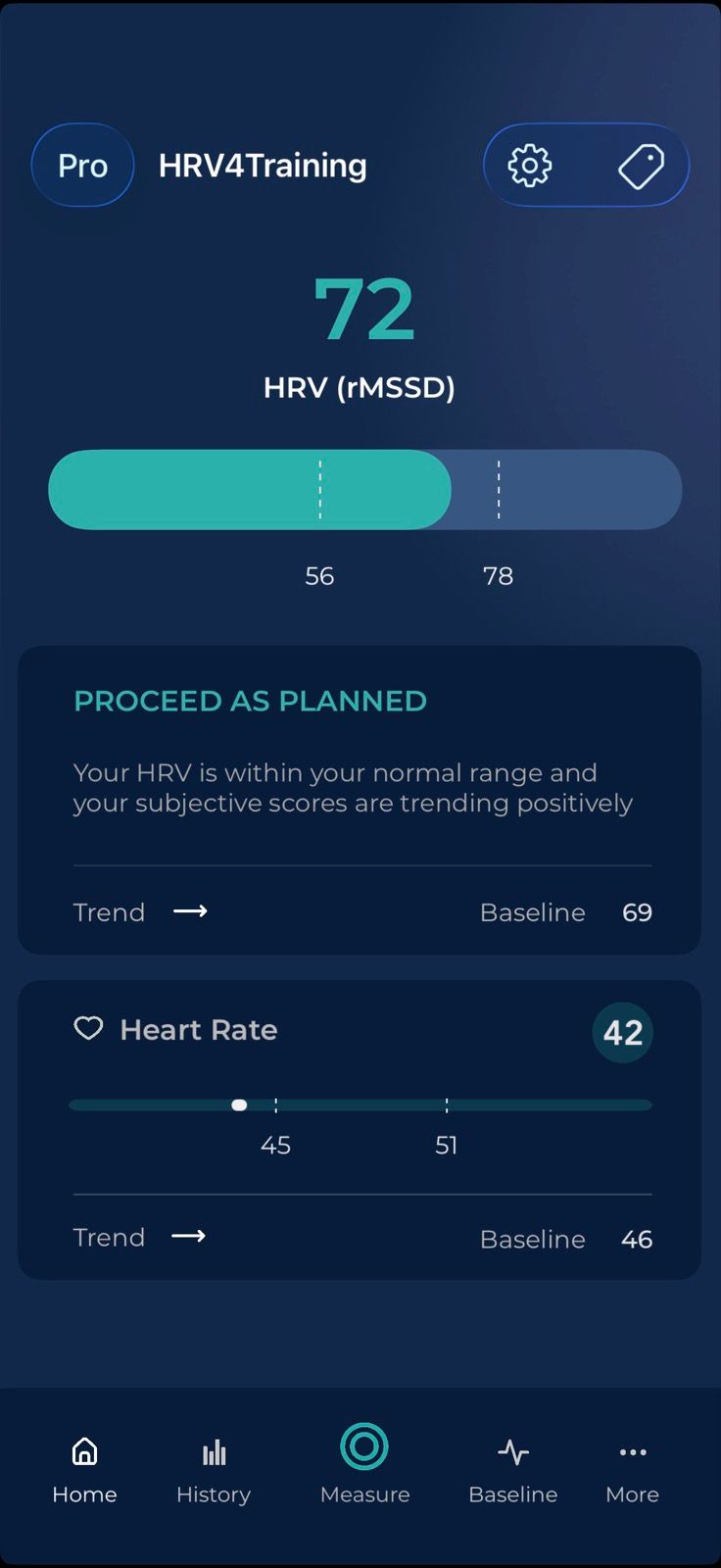Open the More tab
The height and width of the screenshot is (1568, 721).
pos(632,1468)
